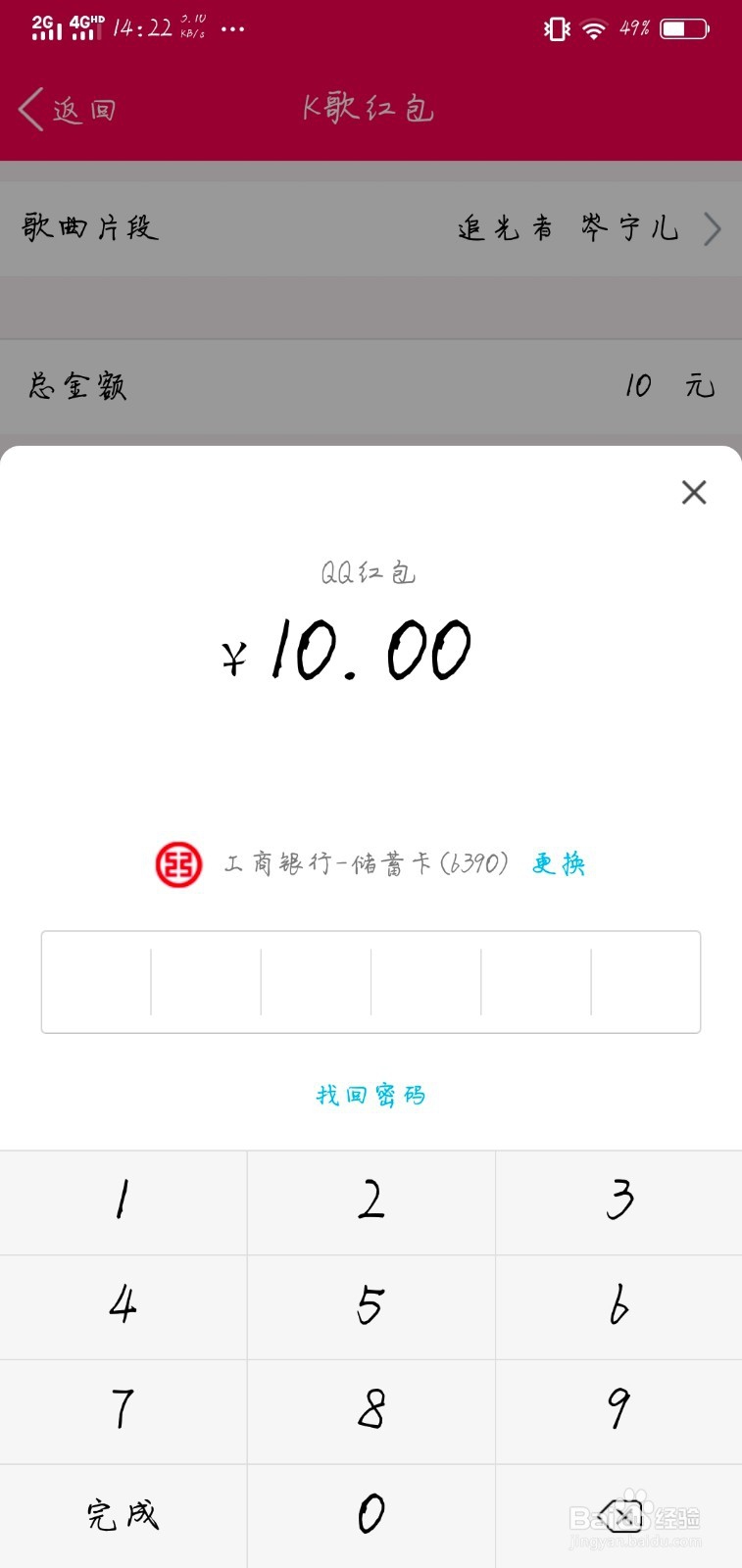Close the QQ红包 payment dialog
This screenshot has height=1568, width=742.
point(694,492)
